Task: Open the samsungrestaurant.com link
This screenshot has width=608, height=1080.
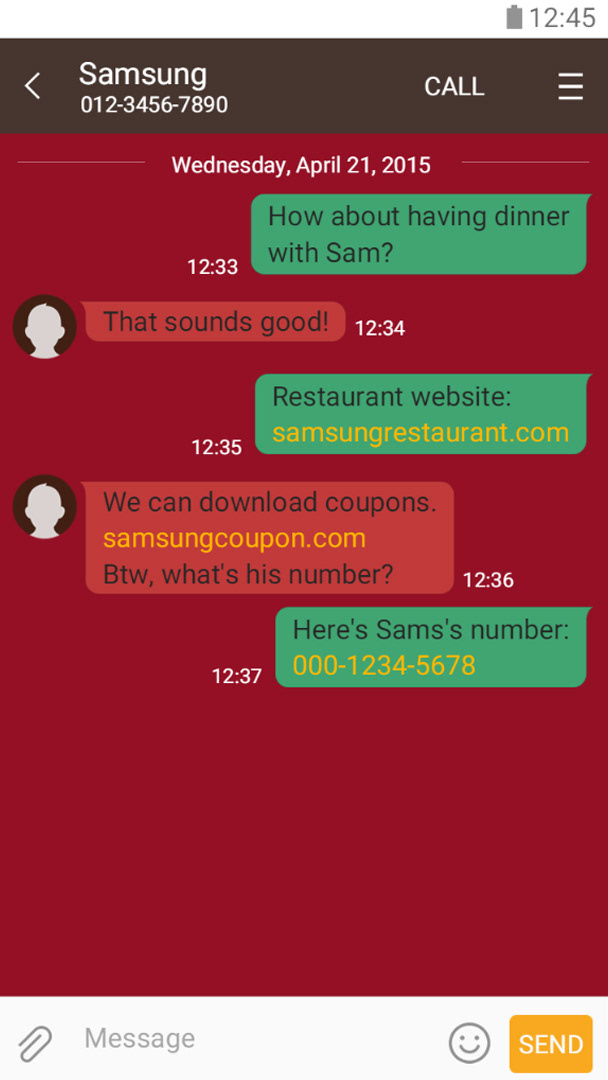Action: click(x=420, y=433)
